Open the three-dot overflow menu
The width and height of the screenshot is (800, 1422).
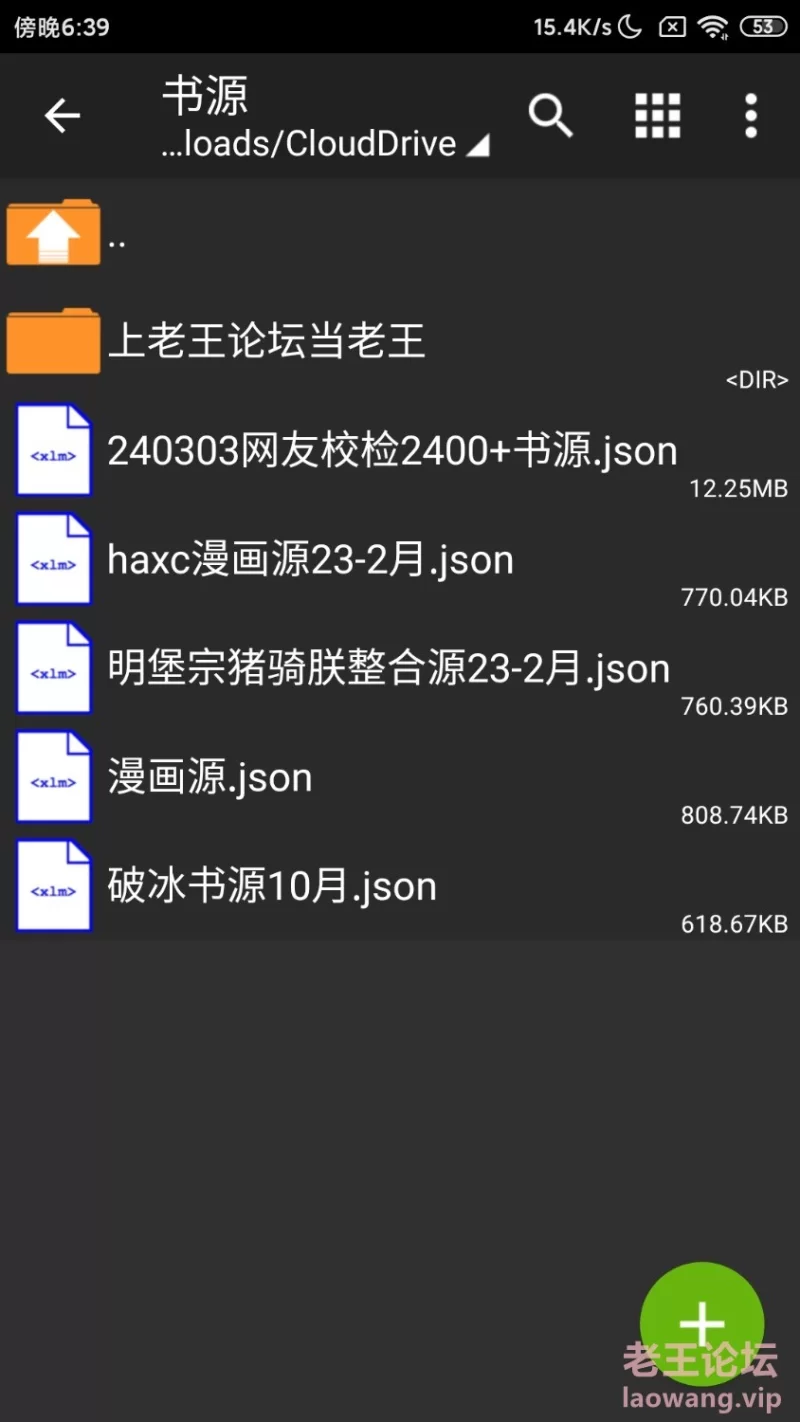(x=751, y=116)
